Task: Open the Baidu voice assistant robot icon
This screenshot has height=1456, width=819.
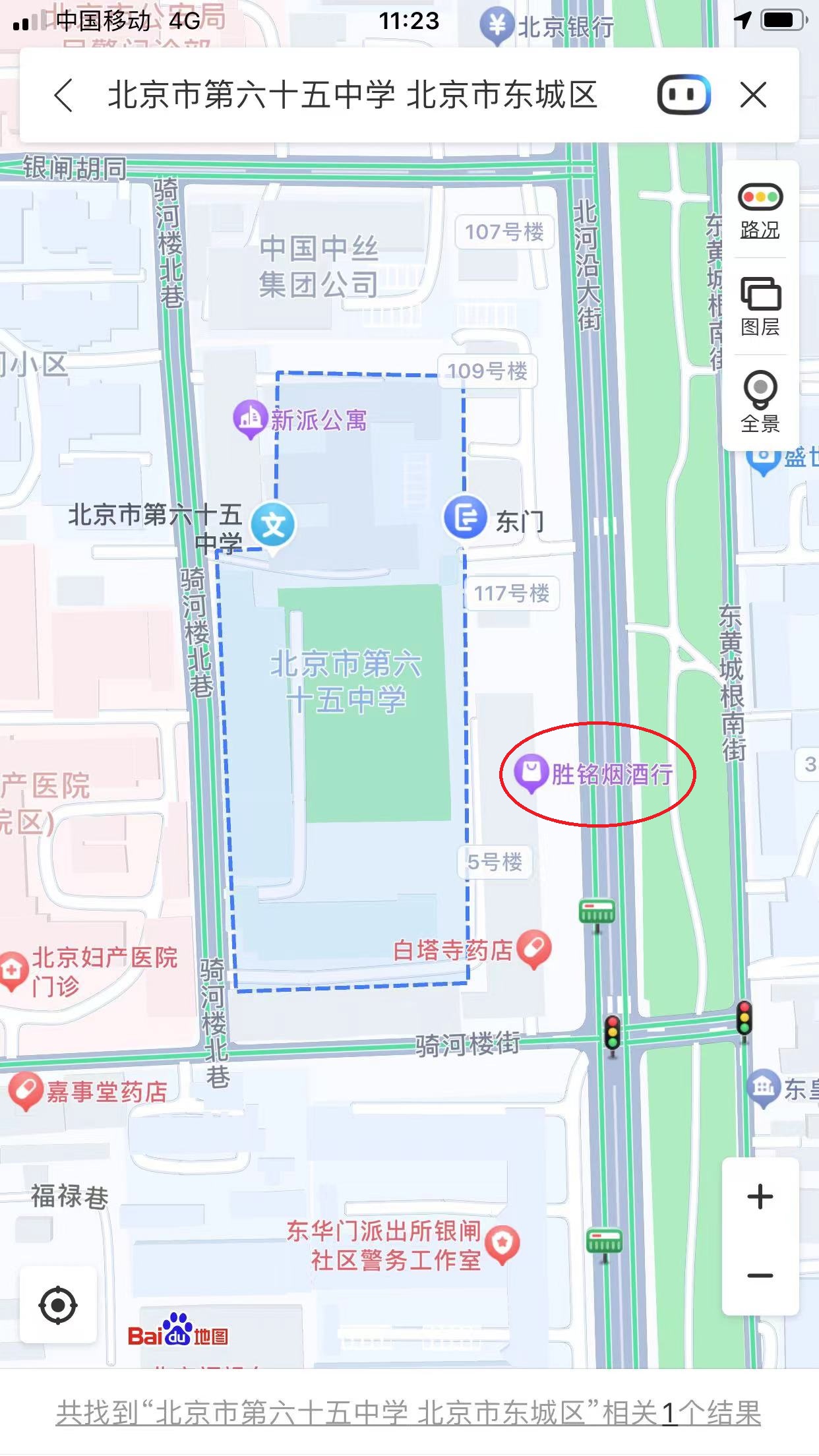Action: coord(684,95)
